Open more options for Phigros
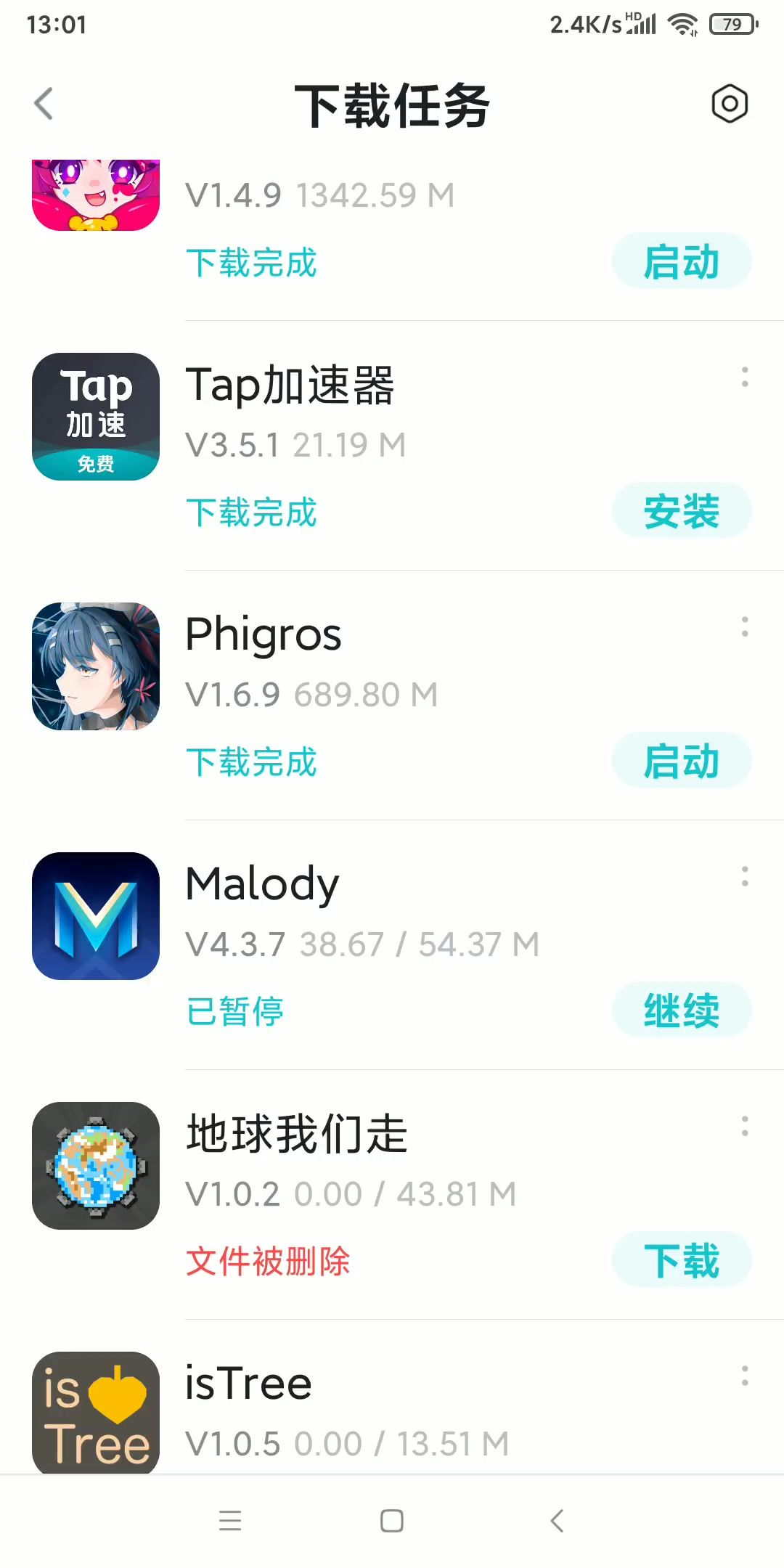 click(x=745, y=627)
